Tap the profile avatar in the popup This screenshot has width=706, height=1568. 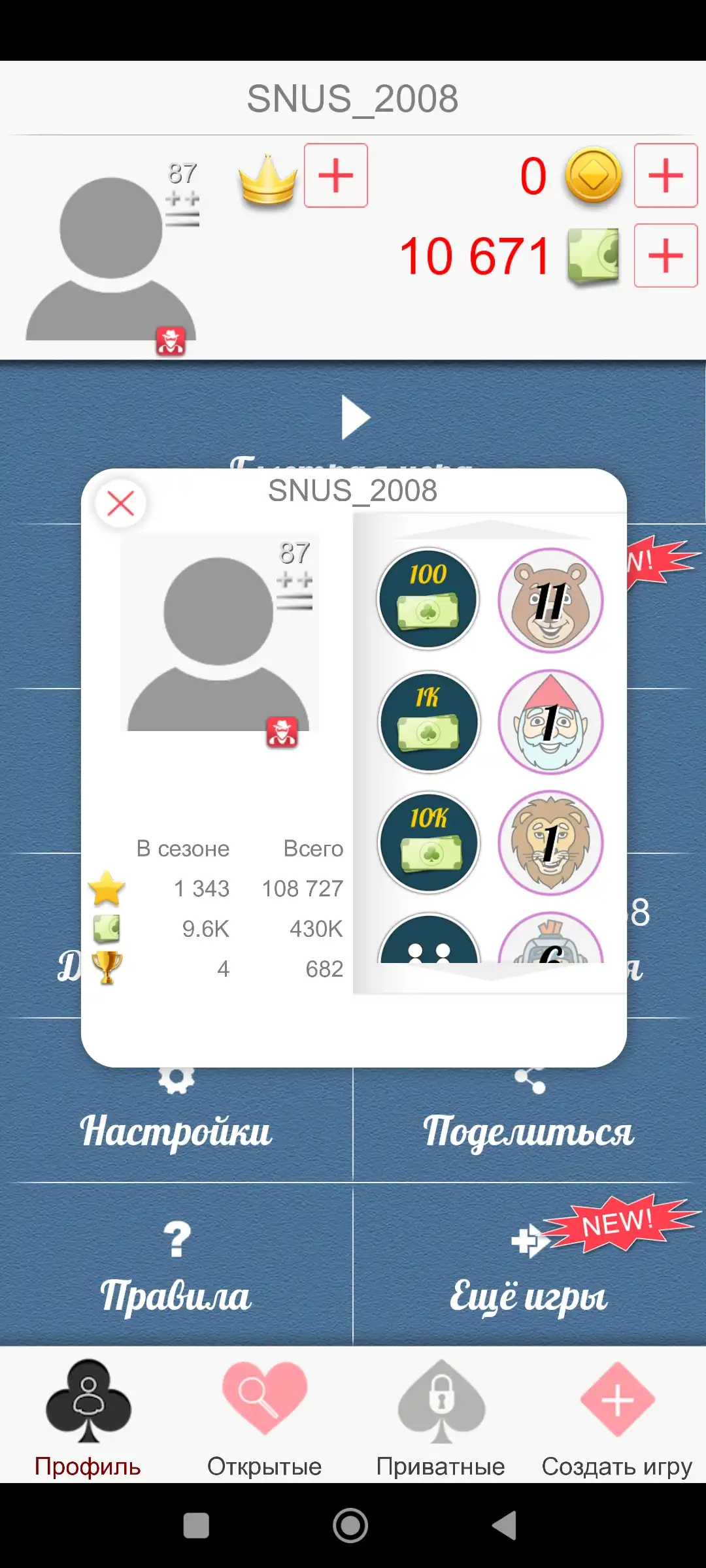pyautogui.click(x=219, y=634)
